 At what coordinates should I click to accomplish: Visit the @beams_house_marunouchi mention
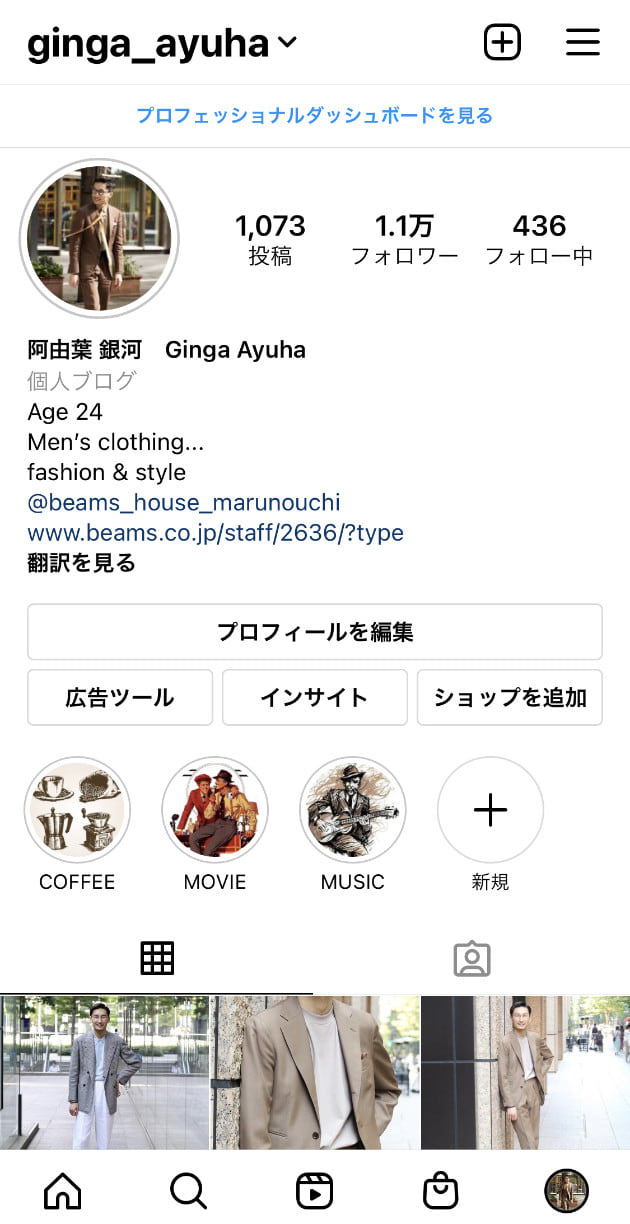click(183, 502)
